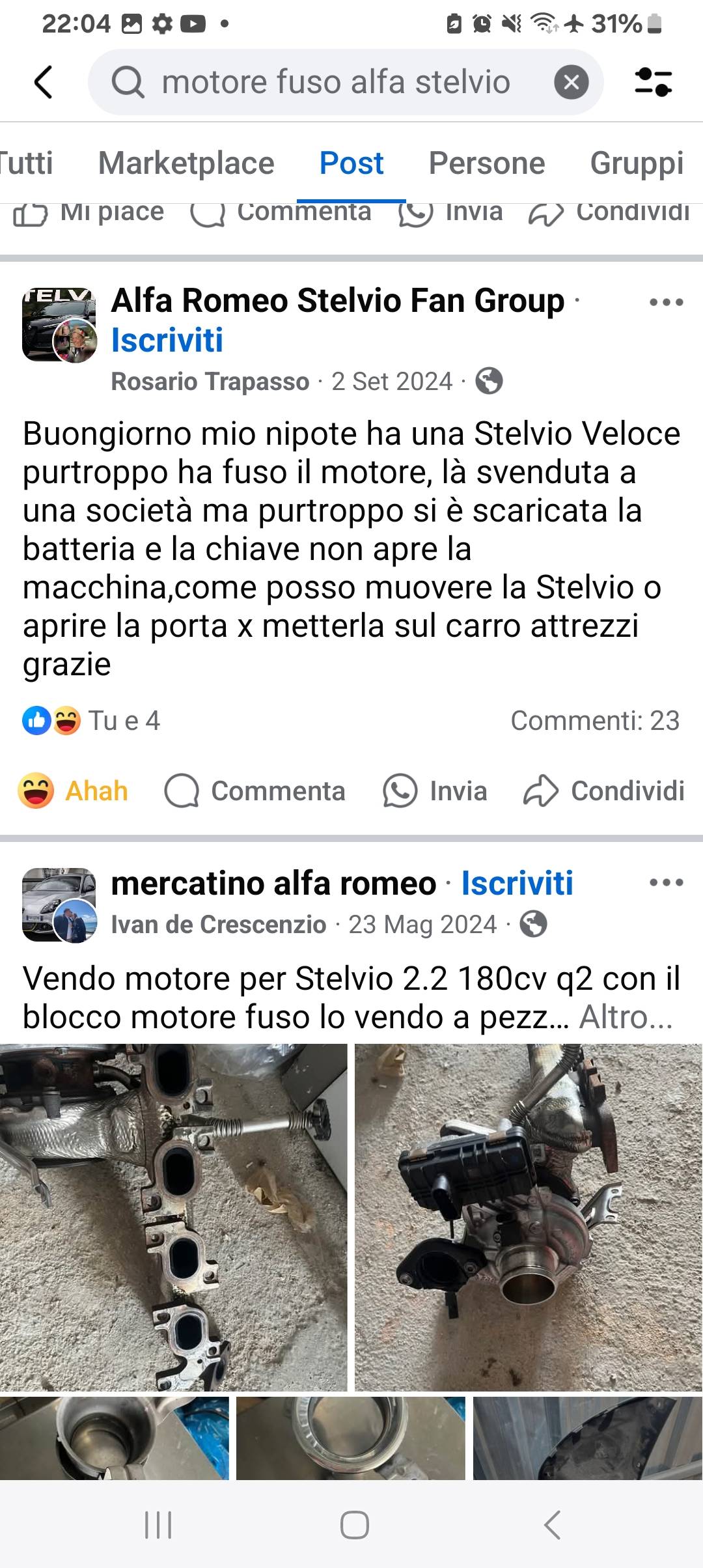Go back from search results
This screenshot has width=703, height=1568.
coord(43,83)
